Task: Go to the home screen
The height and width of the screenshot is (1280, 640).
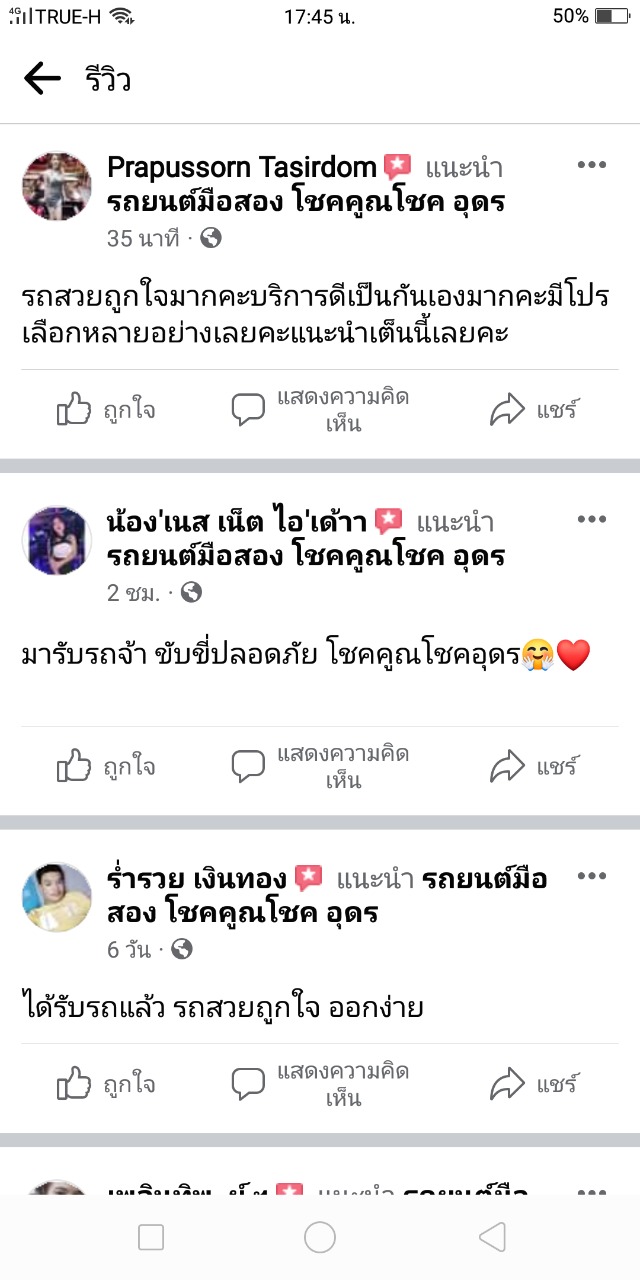Action: coord(320,1238)
